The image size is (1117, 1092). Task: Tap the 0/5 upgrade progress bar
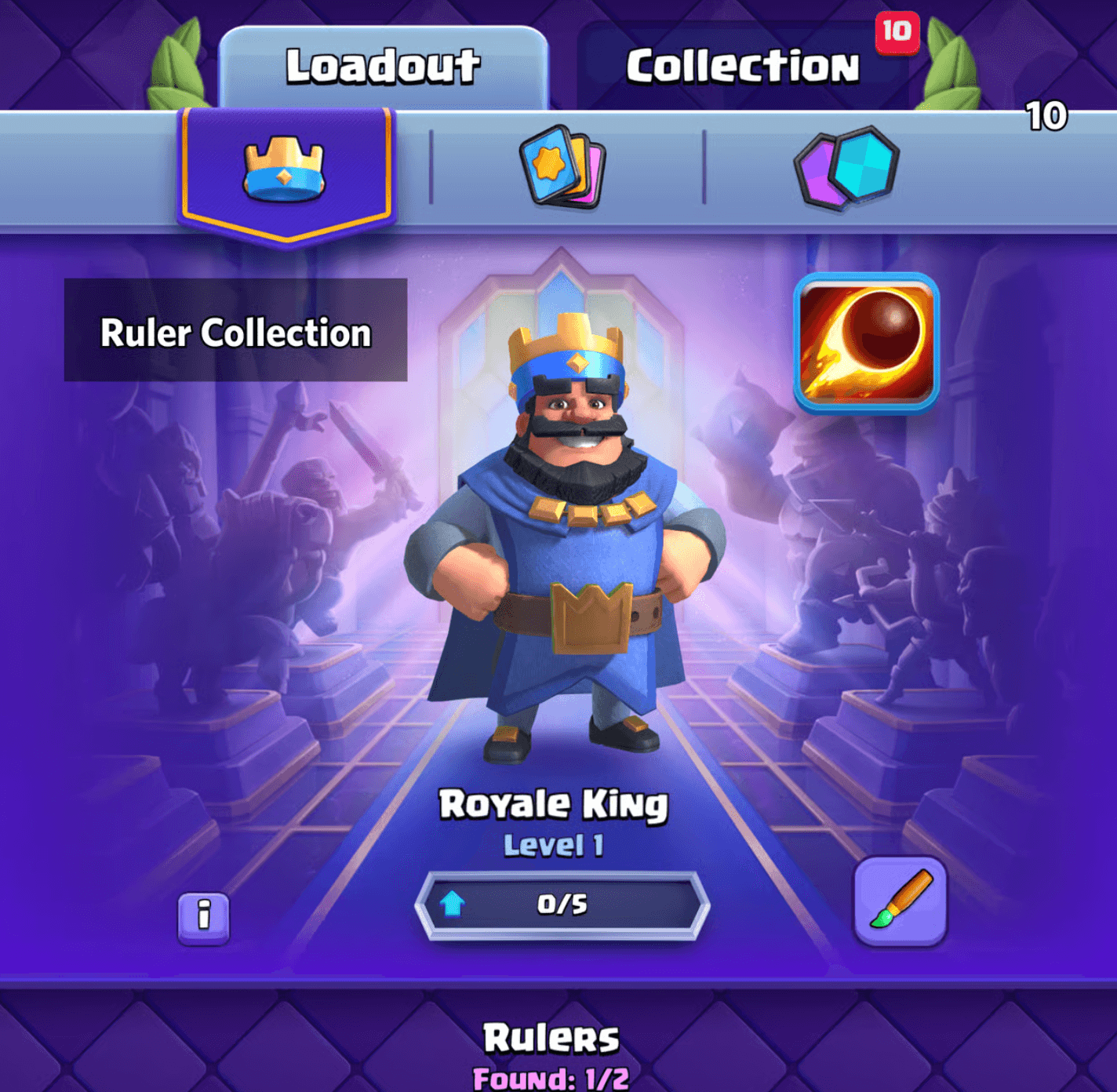(x=562, y=905)
